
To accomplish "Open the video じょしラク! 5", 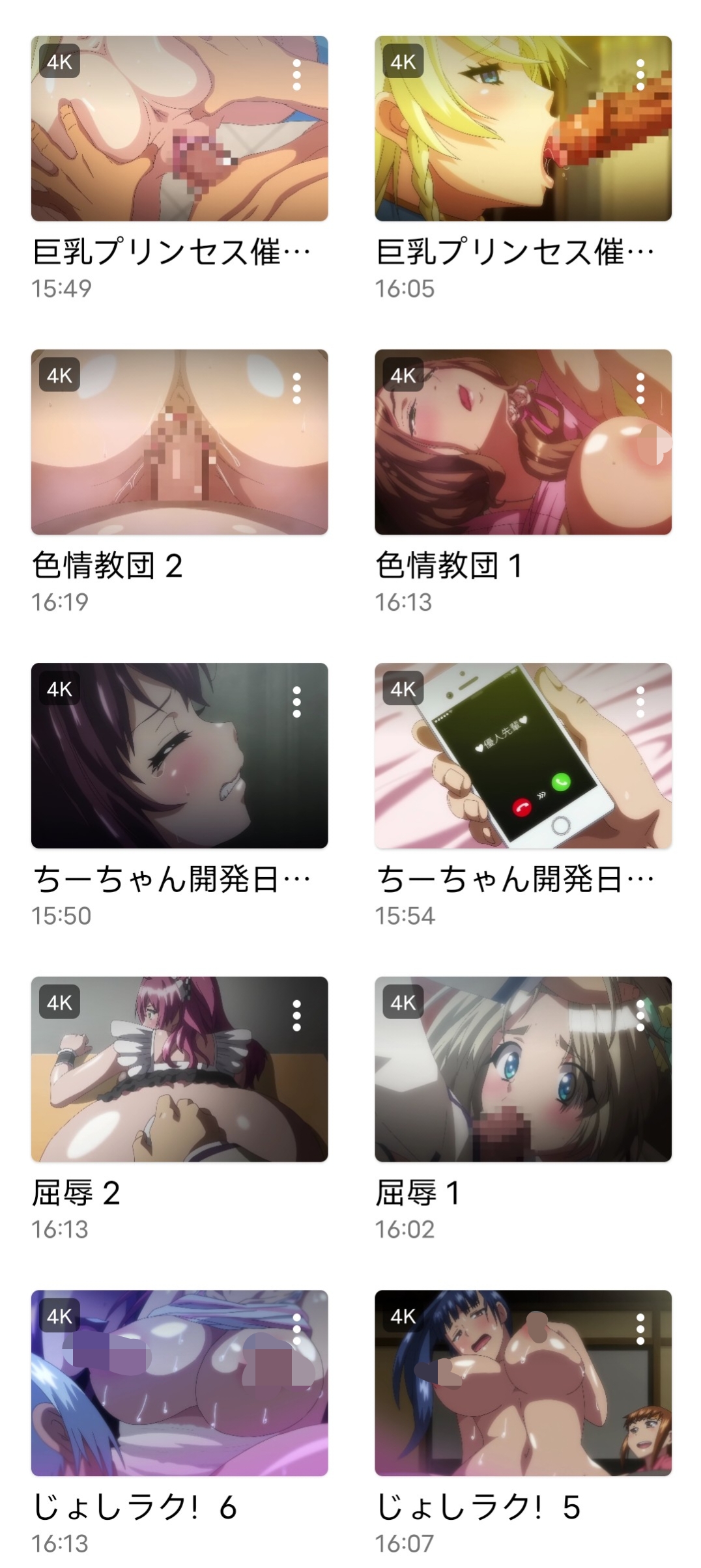I will [522, 1382].
